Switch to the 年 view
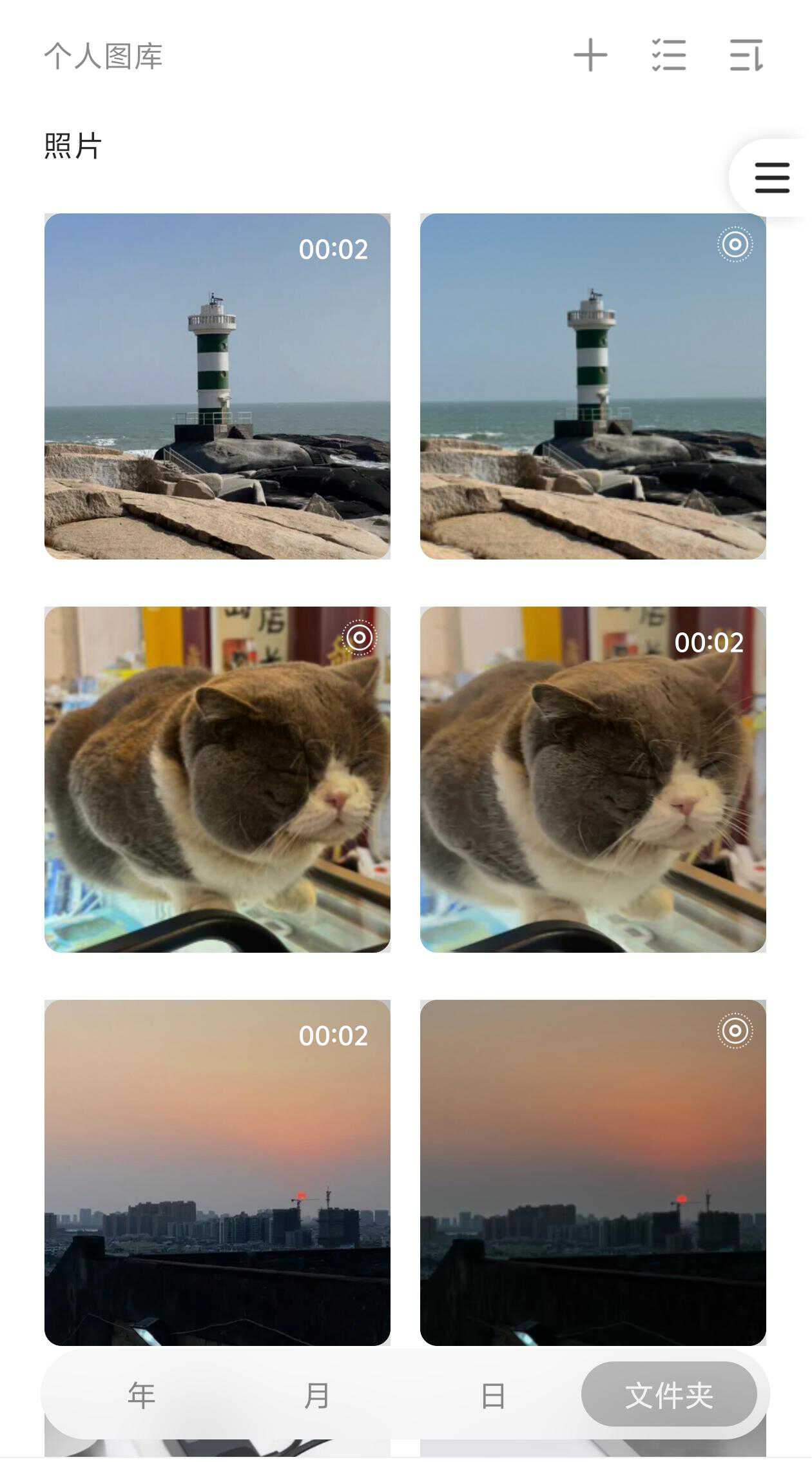812x1462 pixels. pos(141,1396)
